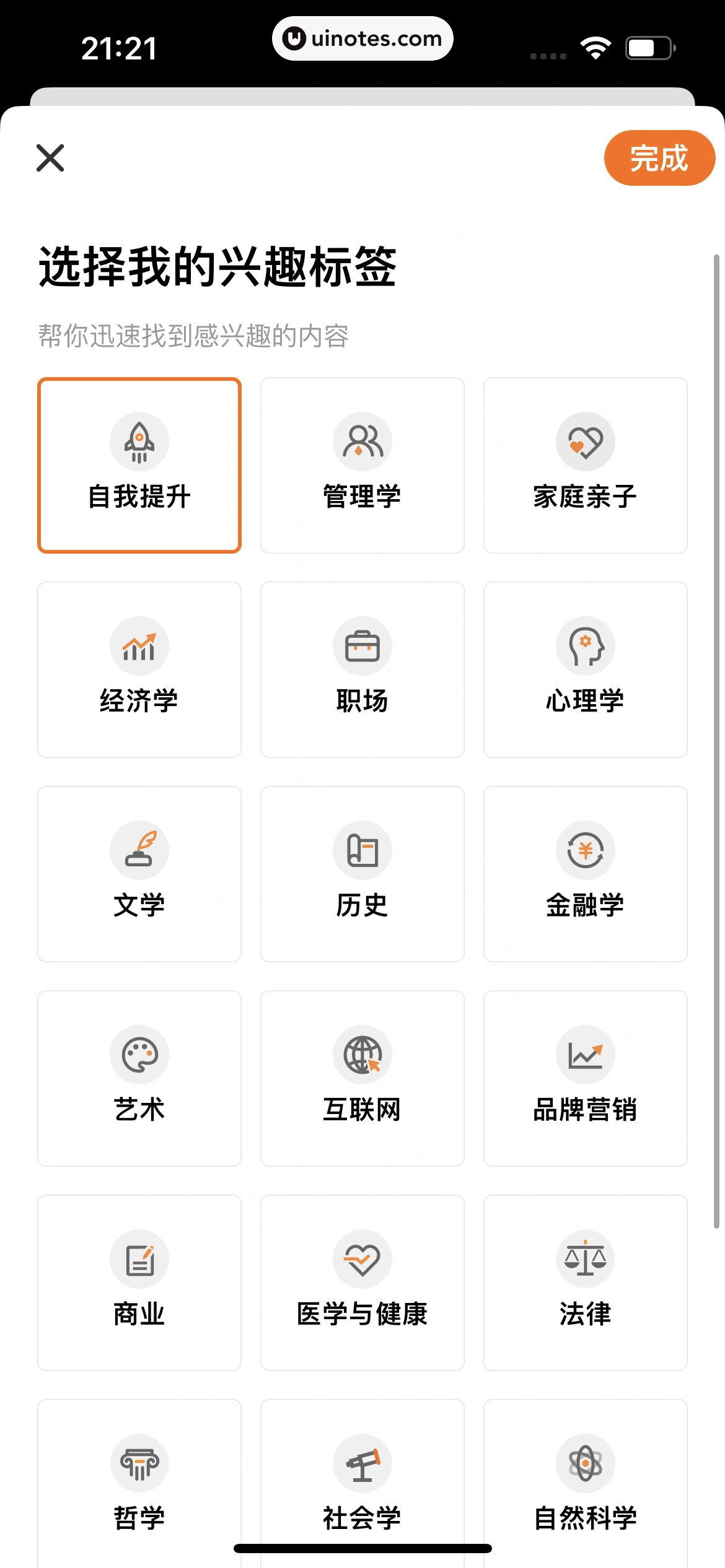Tap the 完成 button to finish
The width and height of the screenshot is (725, 1568).
click(659, 158)
